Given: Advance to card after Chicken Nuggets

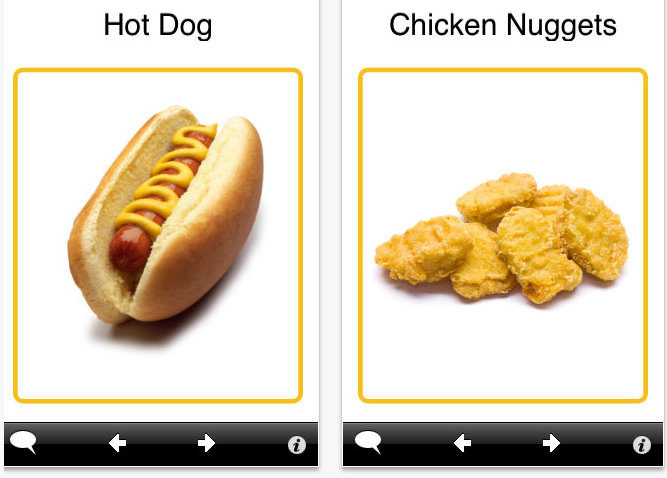Looking at the screenshot, I should 551,443.
